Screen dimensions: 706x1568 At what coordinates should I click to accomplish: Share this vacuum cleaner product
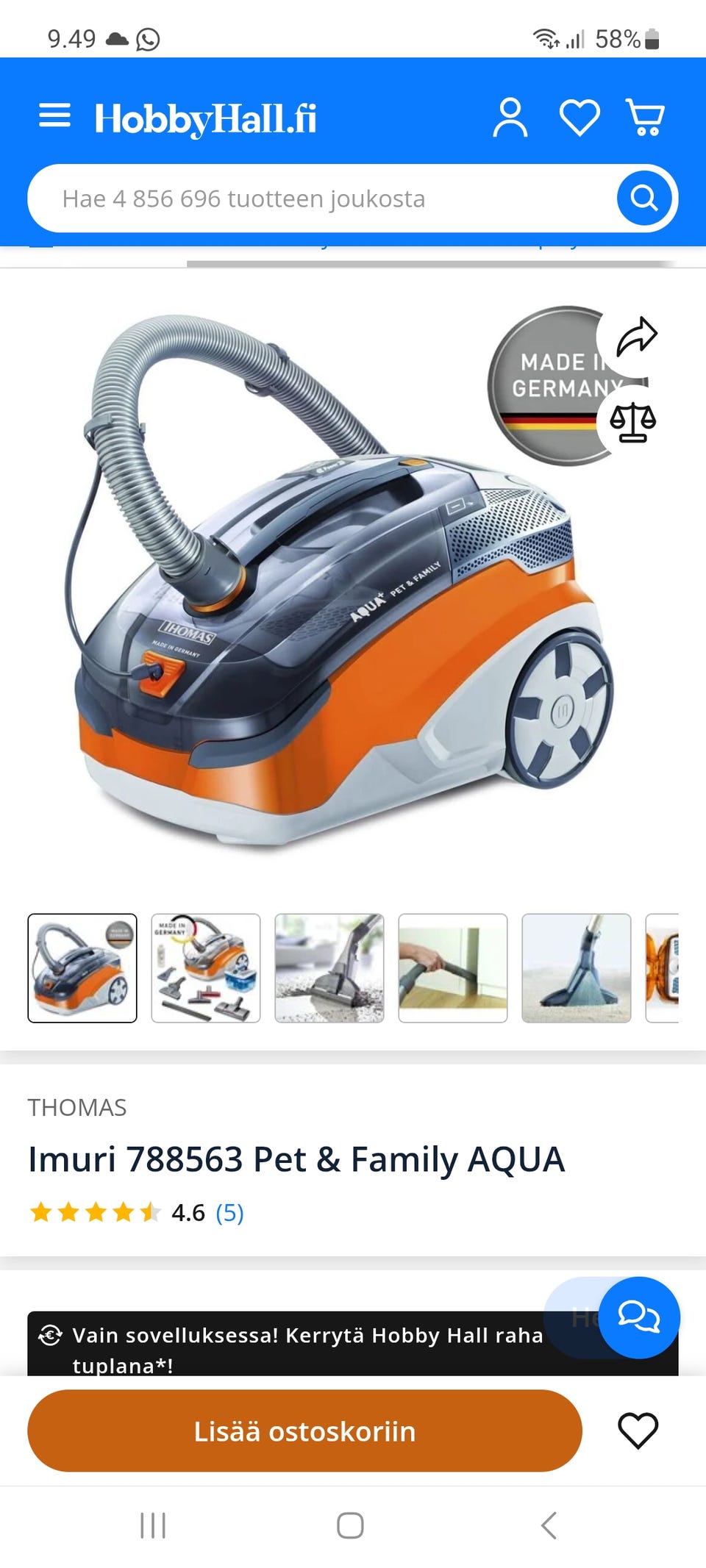636,337
